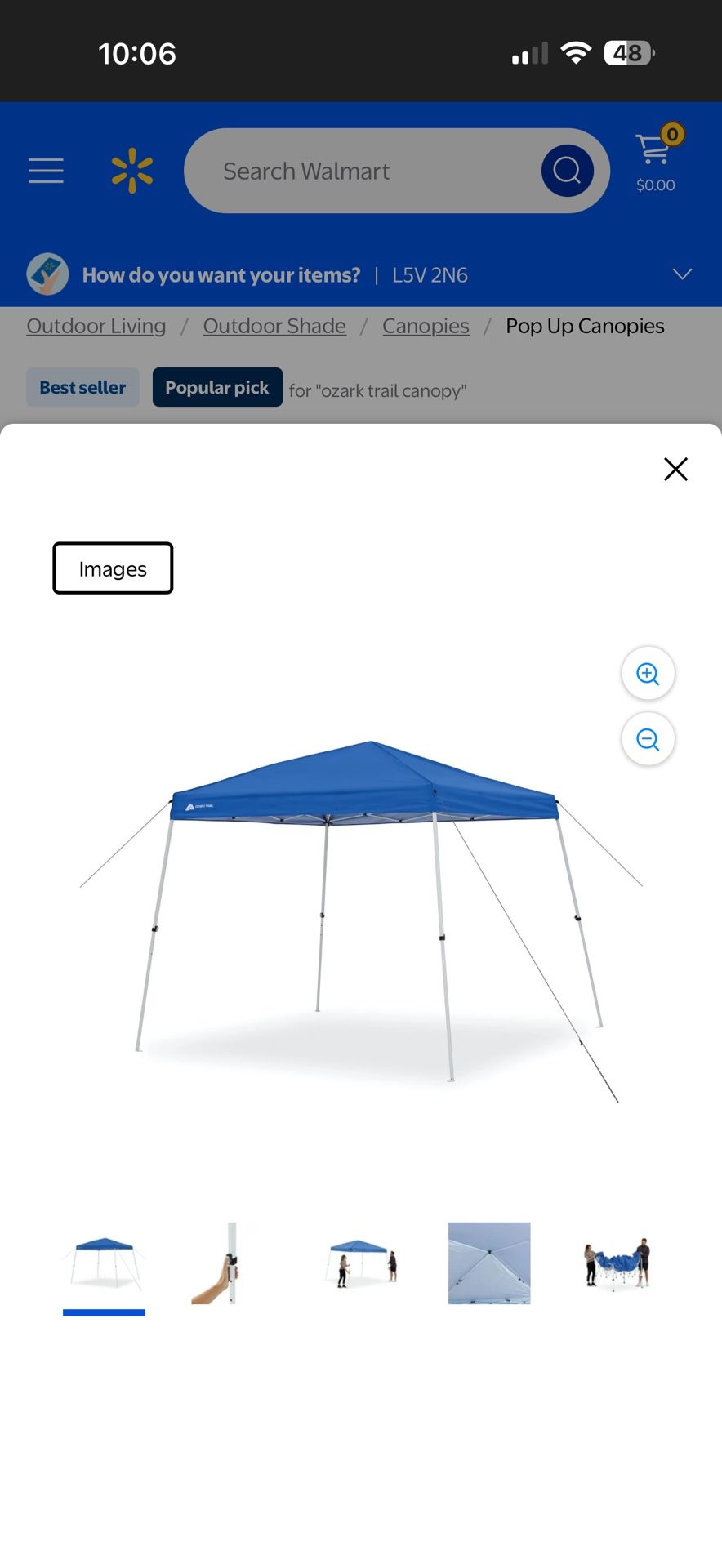Open the hamburger navigation menu
This screenshot has height=1568, width=722.
tap(46, 171)
